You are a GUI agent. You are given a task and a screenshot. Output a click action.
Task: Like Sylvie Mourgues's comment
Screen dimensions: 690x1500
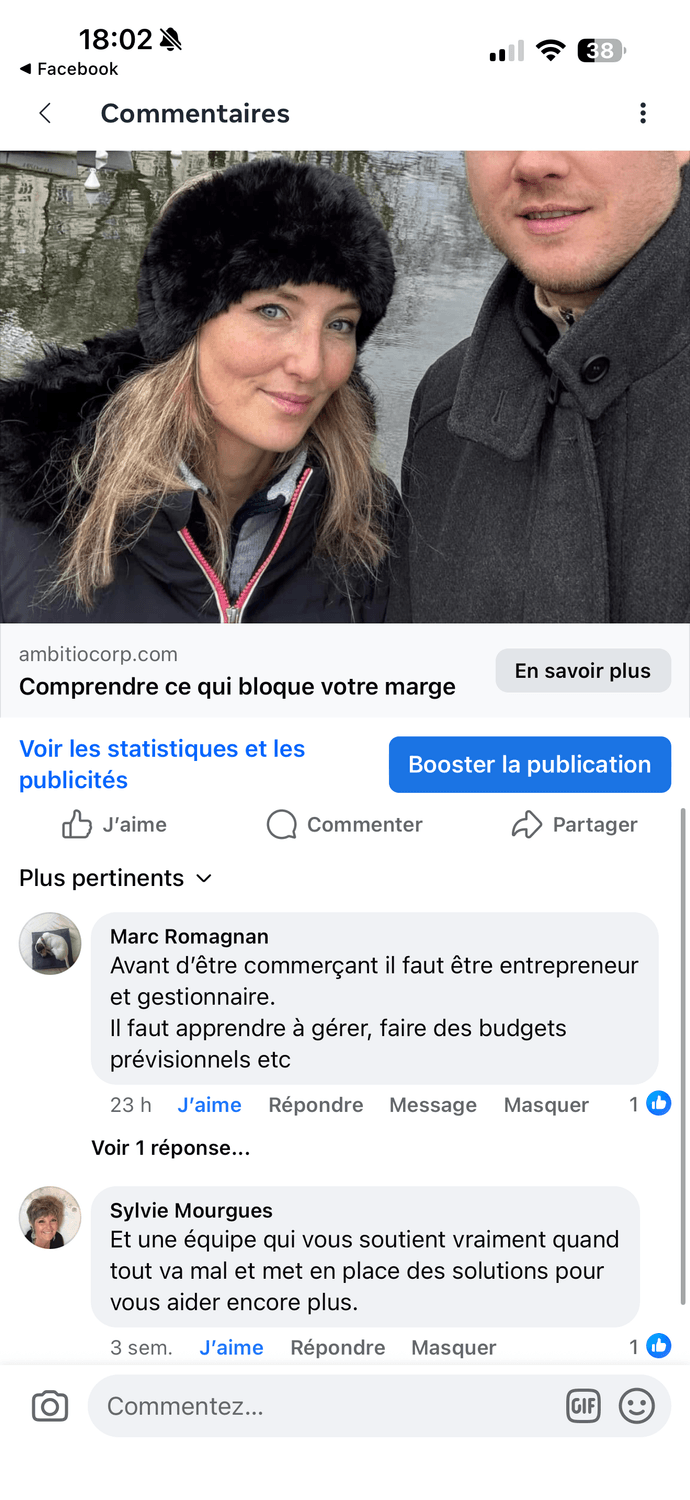click(231, 1347)
